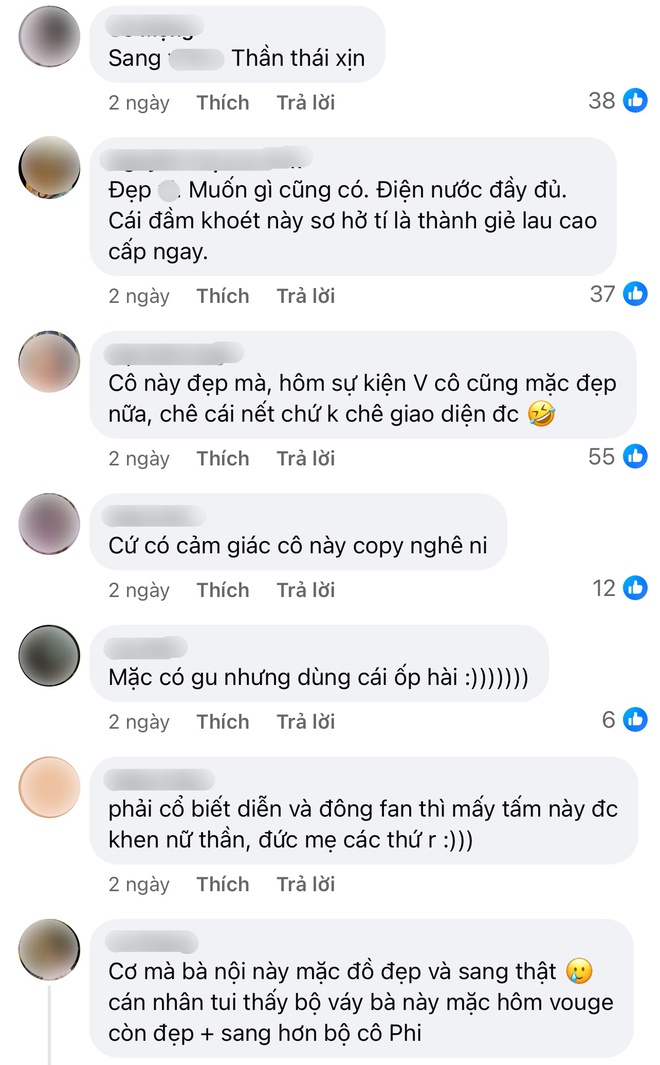Screen dimensions: 660x1065
Task: Open the 37 reactions on the 'Điện nước đầy đủ' comment
Action: (x=618, y=293)
